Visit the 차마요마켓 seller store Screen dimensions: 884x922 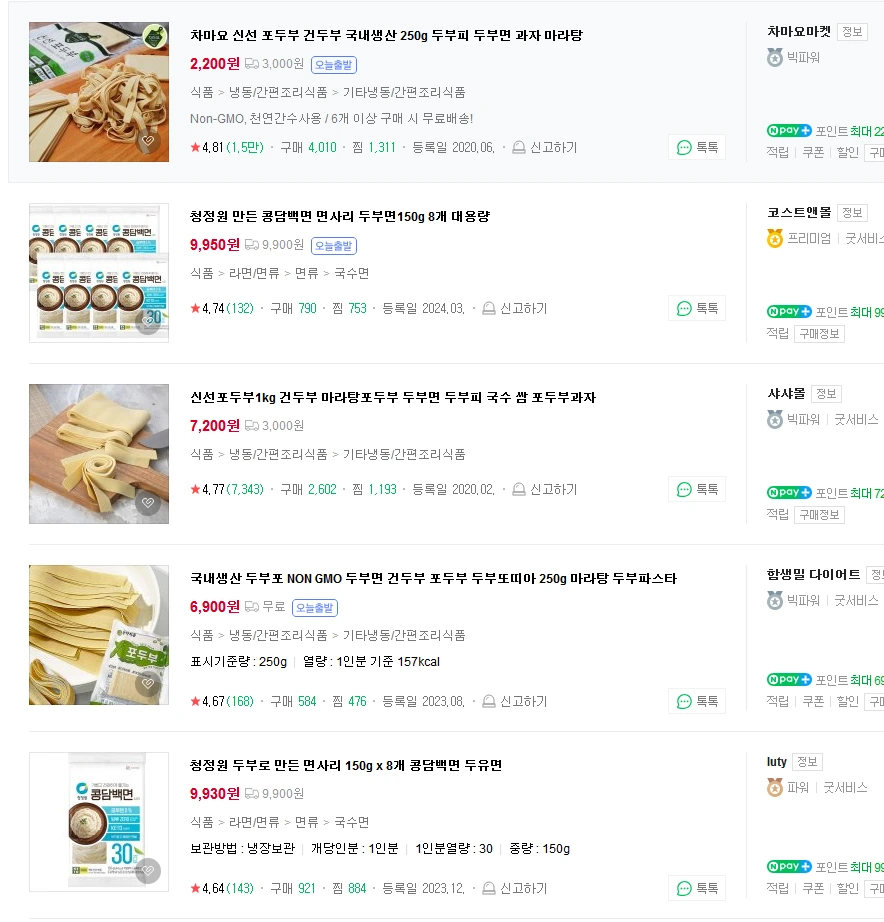coord(798,32)
